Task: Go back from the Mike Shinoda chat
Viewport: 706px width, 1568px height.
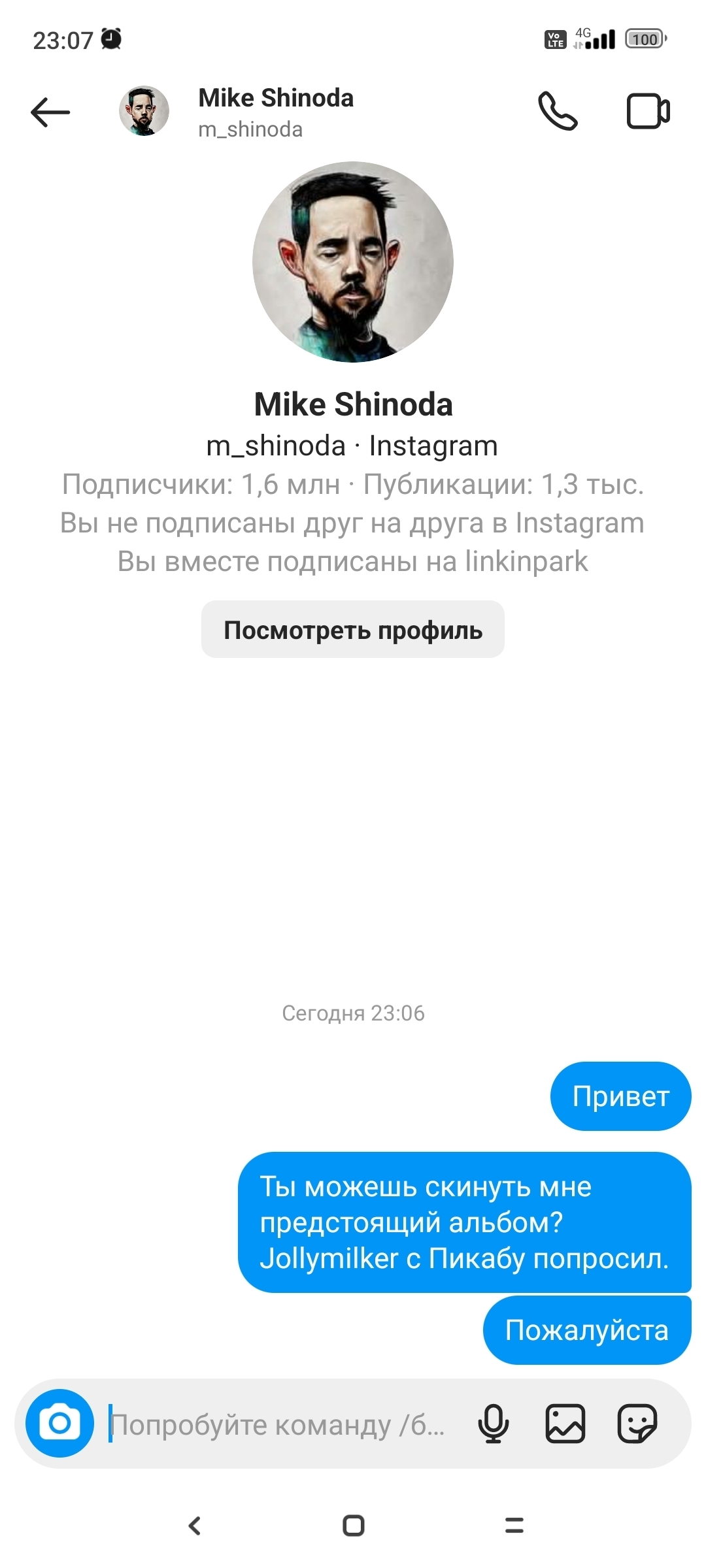Action: tap(50, 112)
